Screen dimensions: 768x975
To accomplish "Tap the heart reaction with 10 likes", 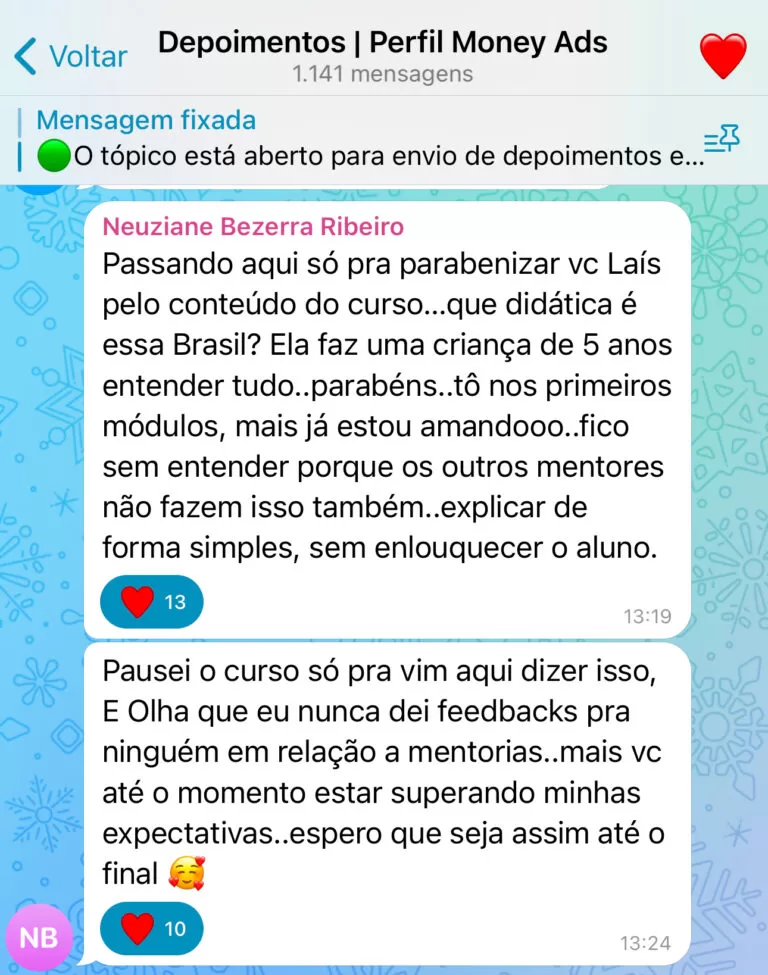I will 152,929.
